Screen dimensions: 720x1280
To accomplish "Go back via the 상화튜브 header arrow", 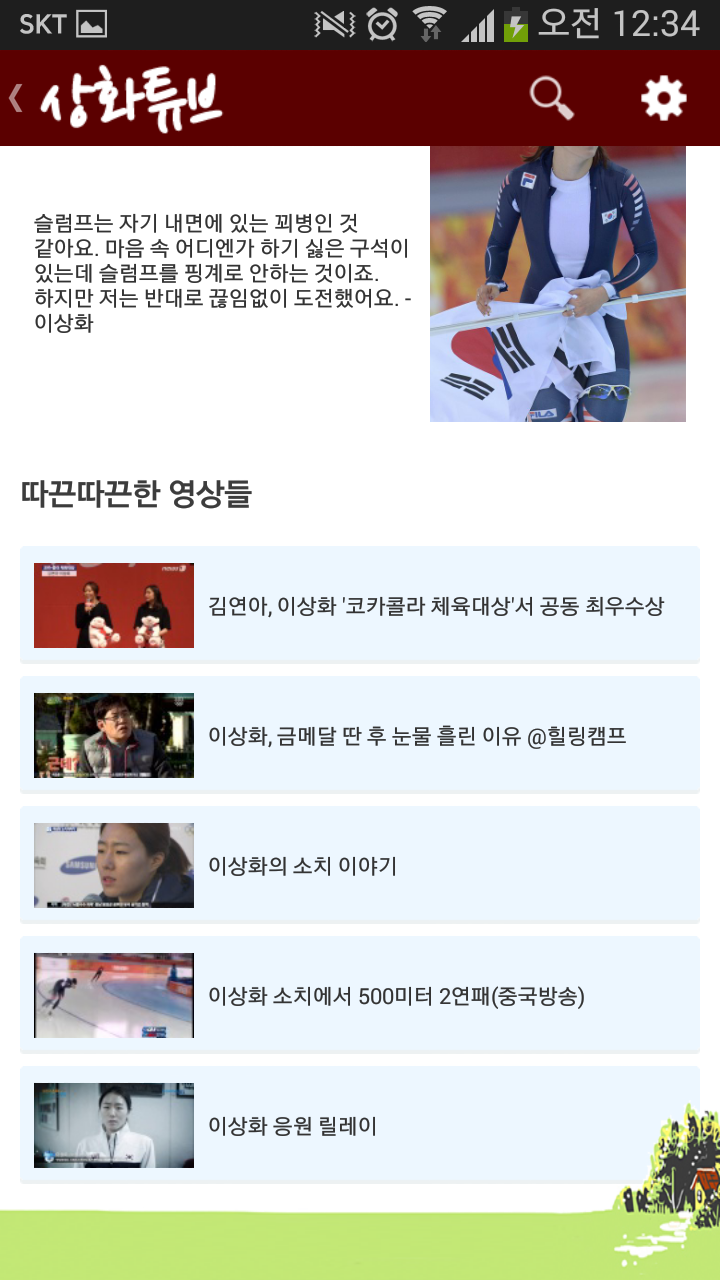I will (x=16, y=98).
